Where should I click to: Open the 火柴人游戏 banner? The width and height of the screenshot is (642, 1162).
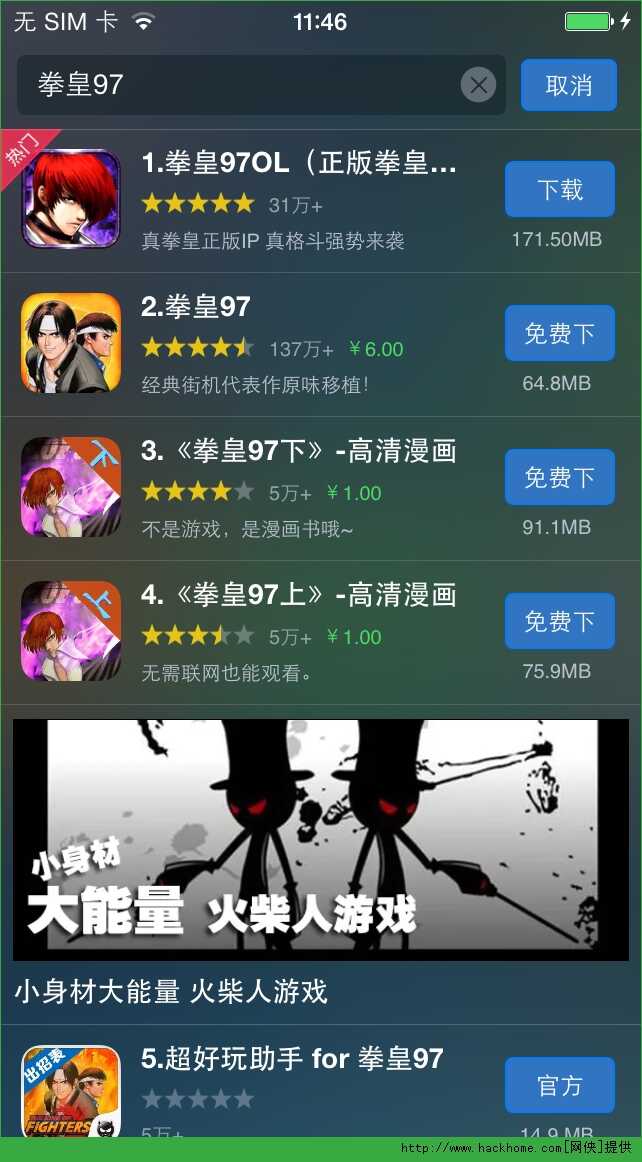pos(320,840)
